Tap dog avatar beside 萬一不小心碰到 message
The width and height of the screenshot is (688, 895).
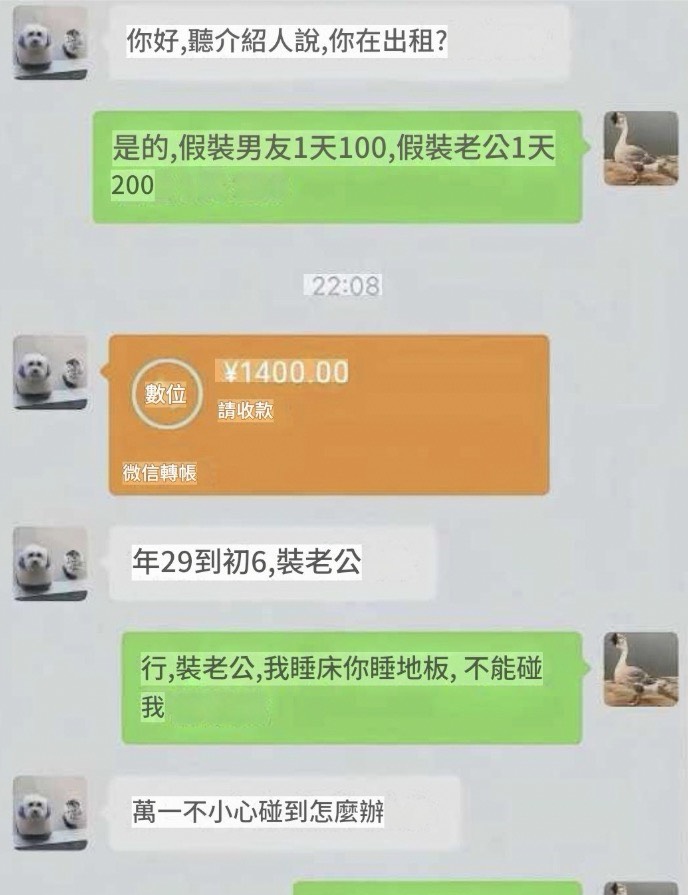point(50,813)
